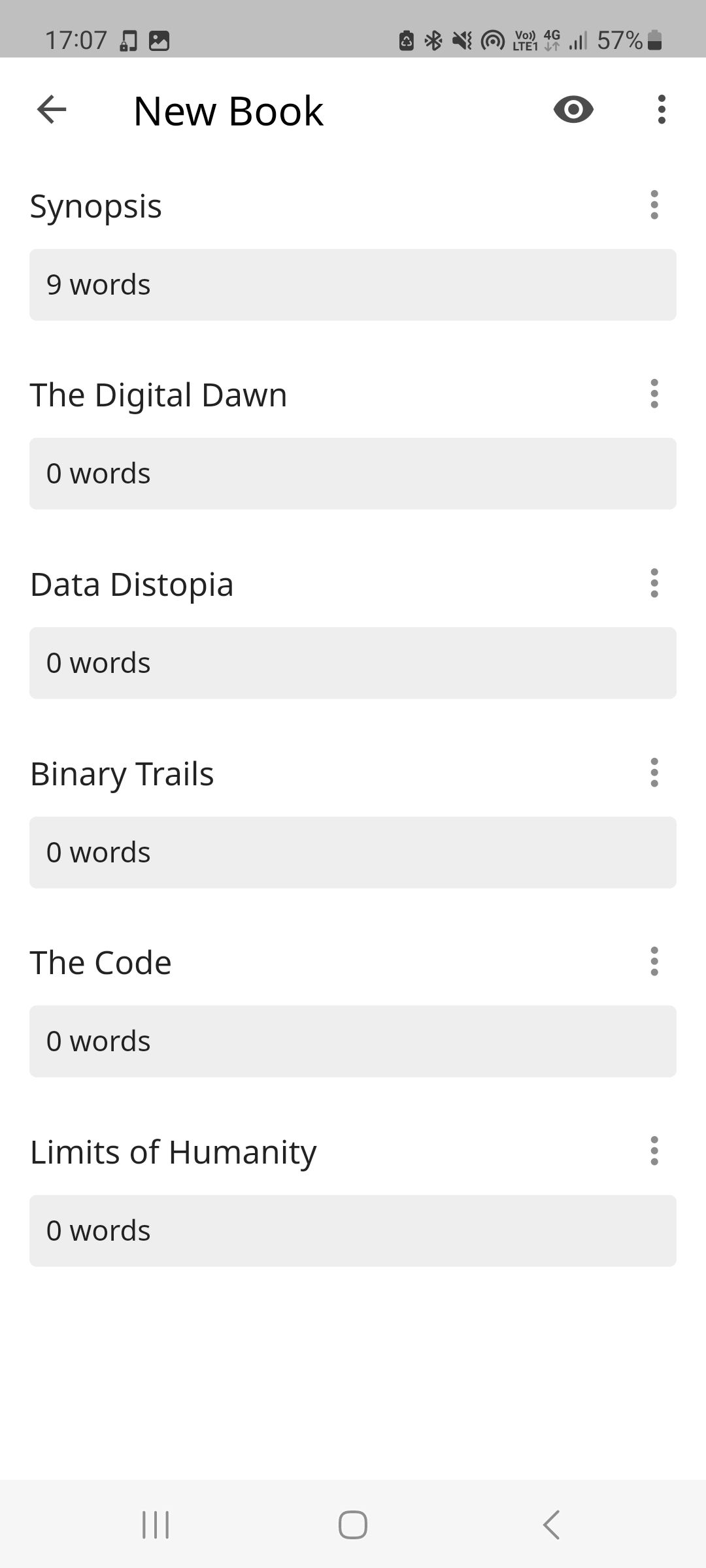Toggle the preview mode with the eye icon
The height and width of the screenshot is (1568, 706).
(572, 110)
